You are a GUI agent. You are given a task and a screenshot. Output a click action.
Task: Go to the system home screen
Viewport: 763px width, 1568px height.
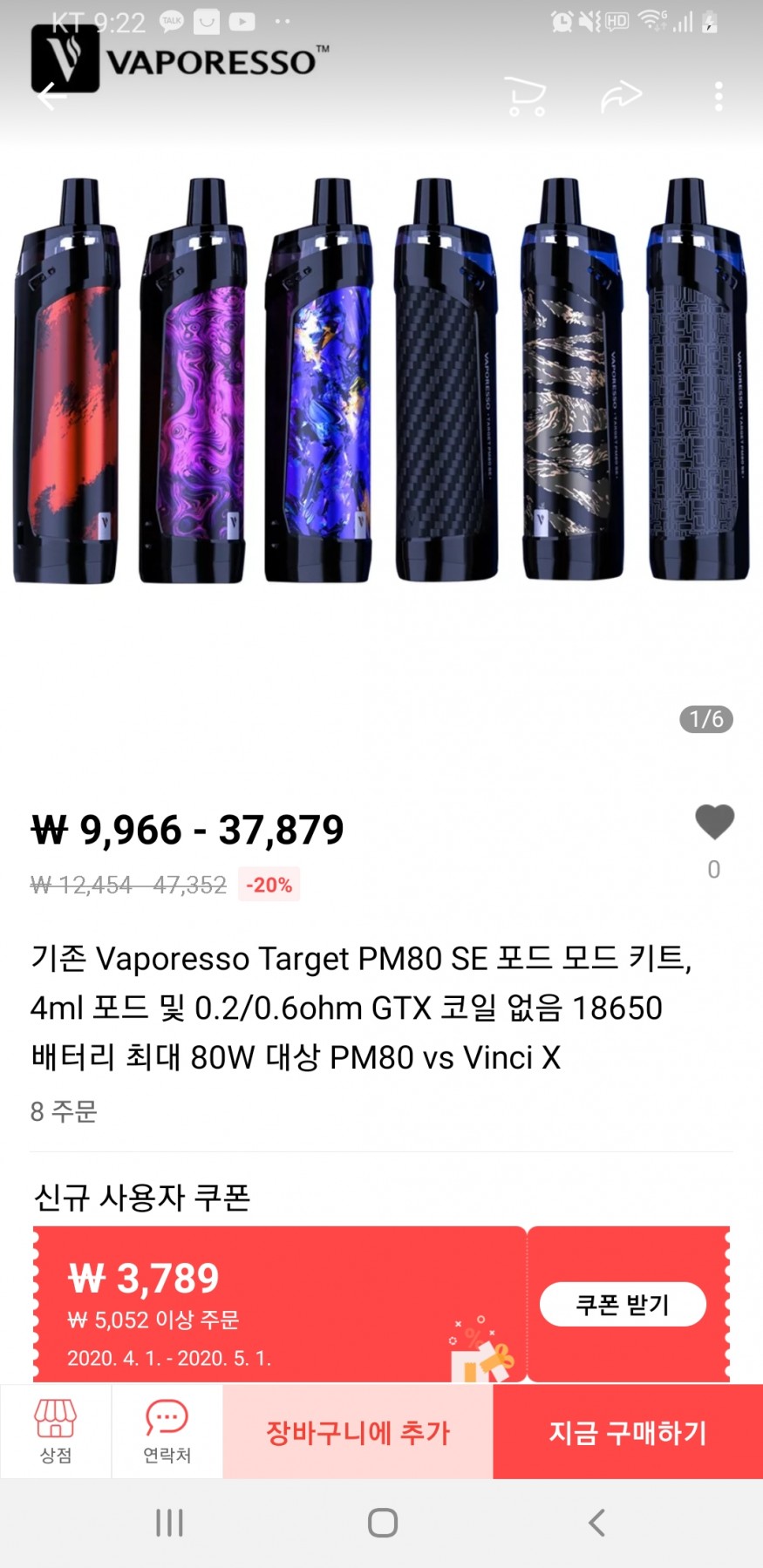[x=383, y=1523]
